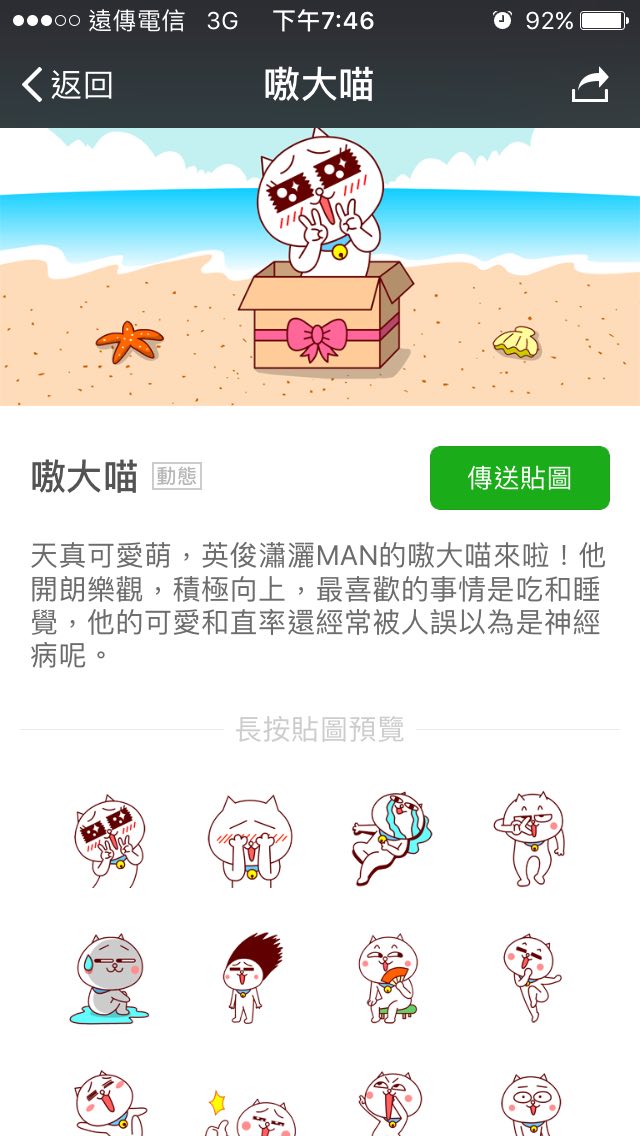Screen dimensions: 640x1136
Task: Tap the thumbs-up cat with yellow sparkle
Action: point(250,1108)
